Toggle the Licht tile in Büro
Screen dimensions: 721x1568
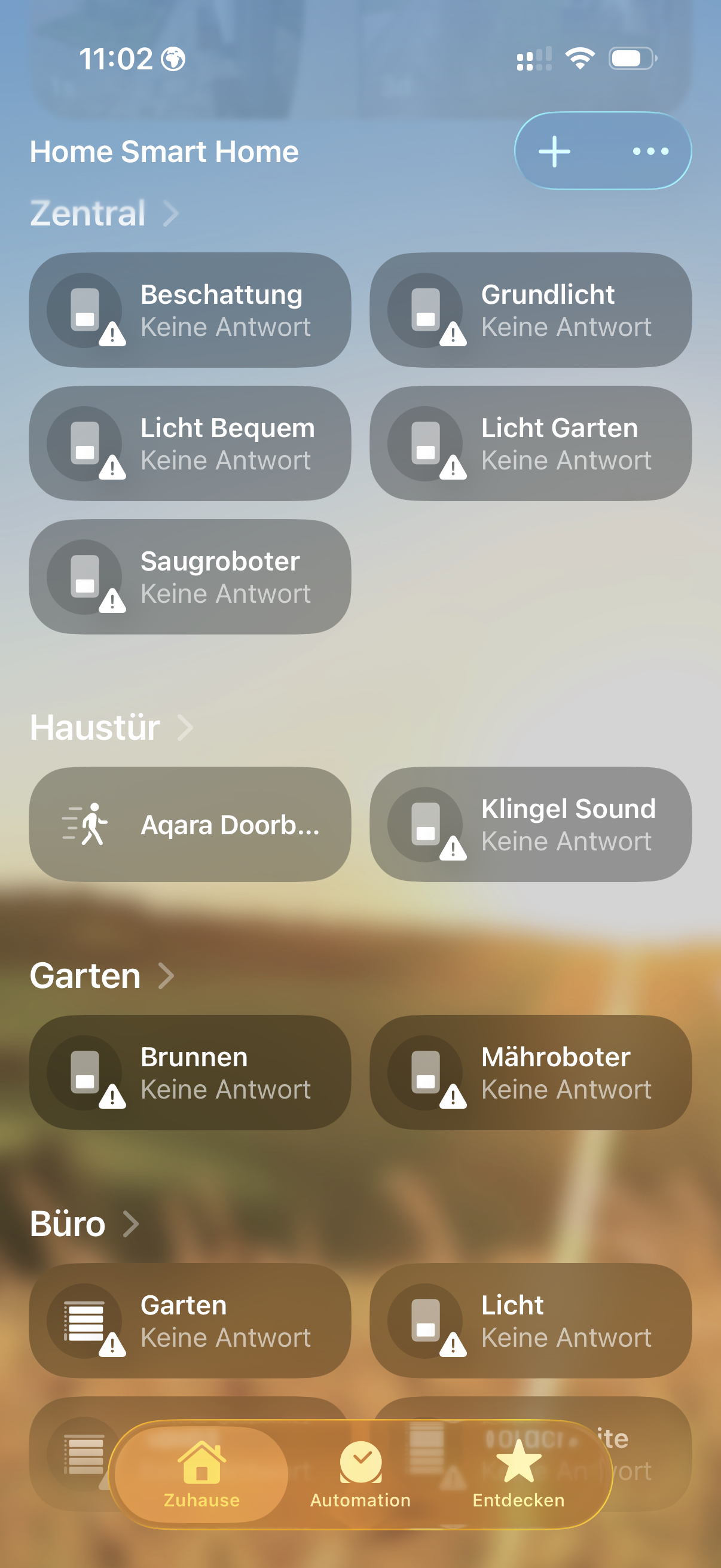click(x=530, y=1321)
